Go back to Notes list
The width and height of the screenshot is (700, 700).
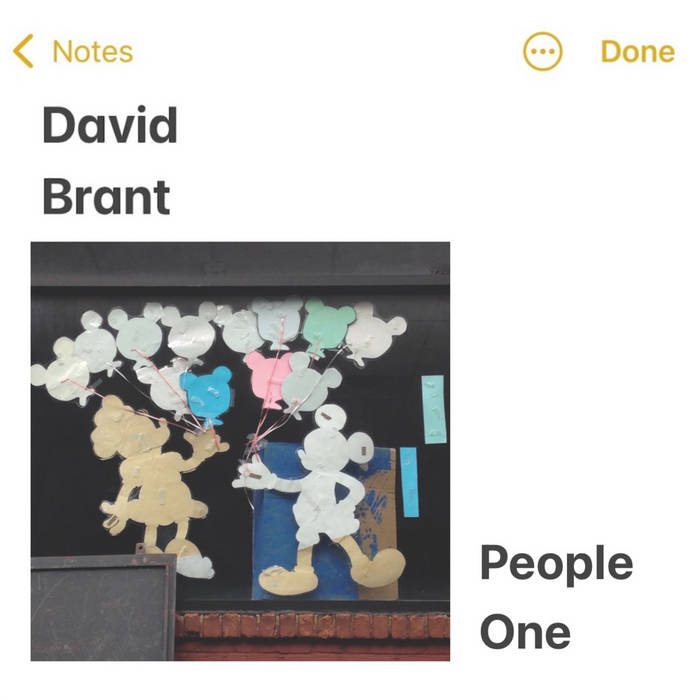[x=72, y=51]
